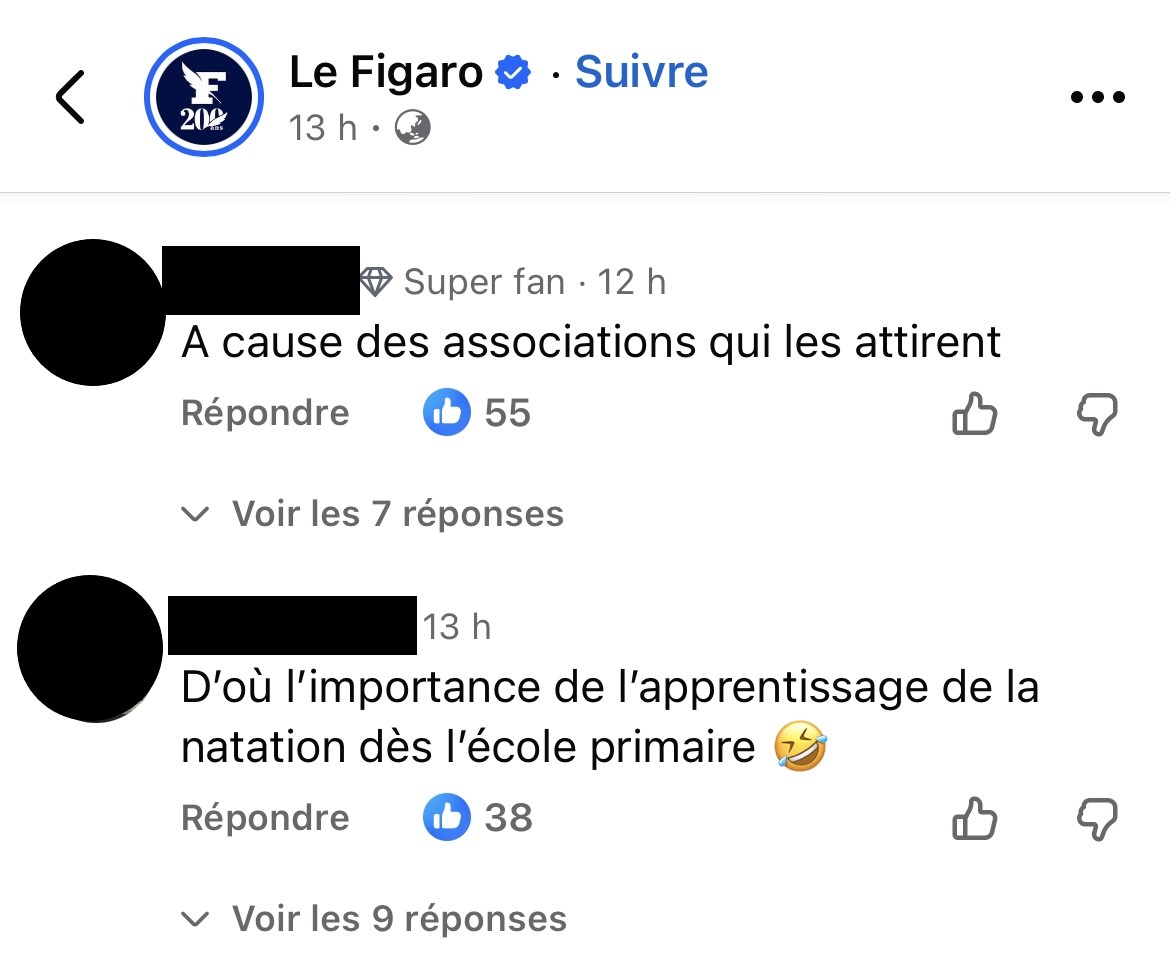Thumbs down the 'associations qui les attirent' comment
Screen dimensions: 1170x980
coord(1096,413)
